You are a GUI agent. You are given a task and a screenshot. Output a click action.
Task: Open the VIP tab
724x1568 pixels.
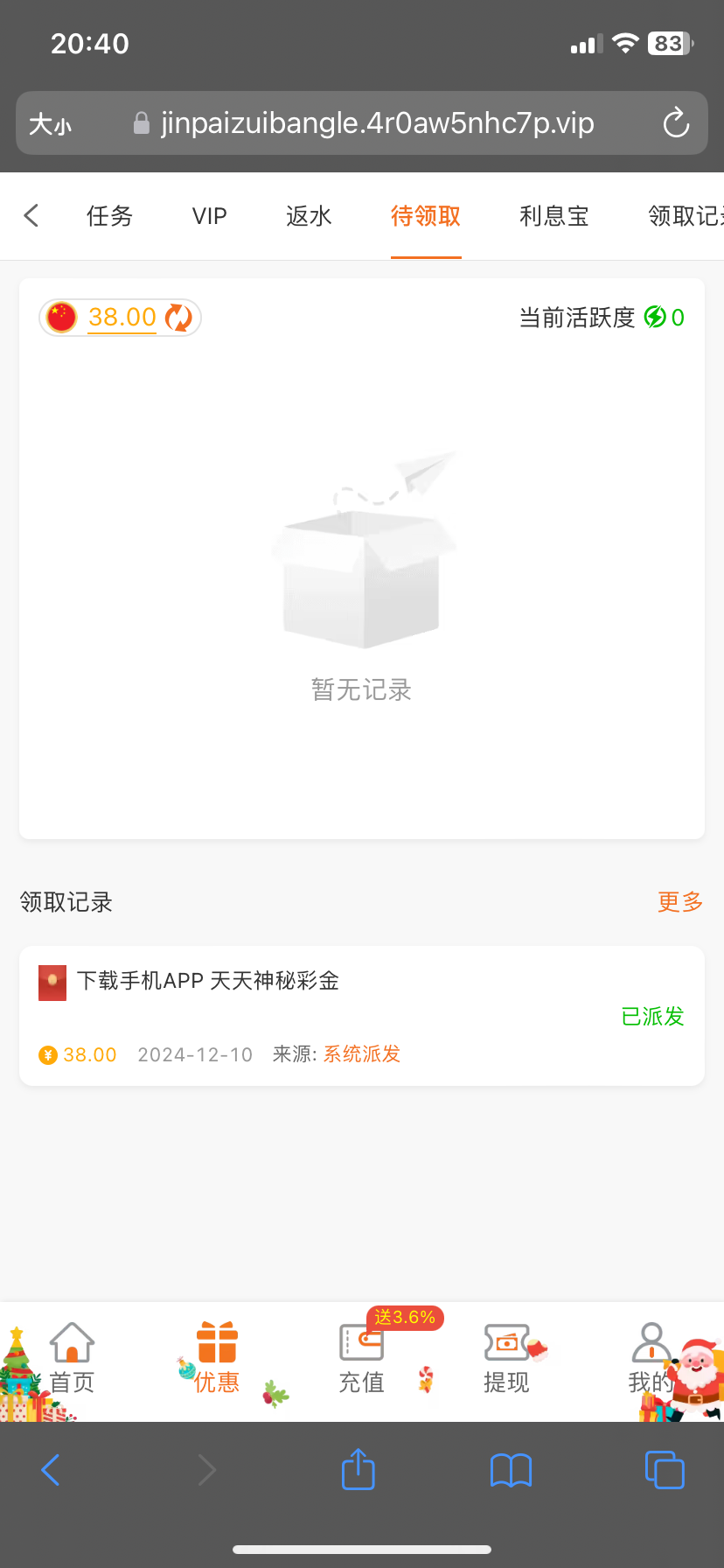pos(210,216)
